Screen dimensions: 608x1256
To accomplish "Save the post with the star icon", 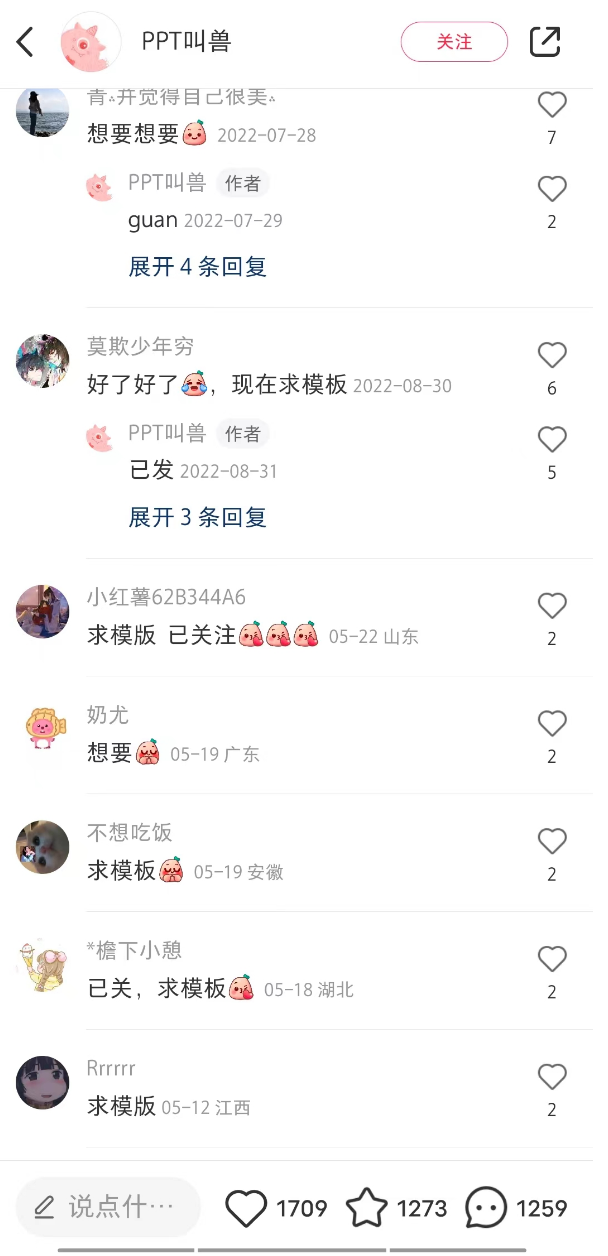I will point(367,1208).
